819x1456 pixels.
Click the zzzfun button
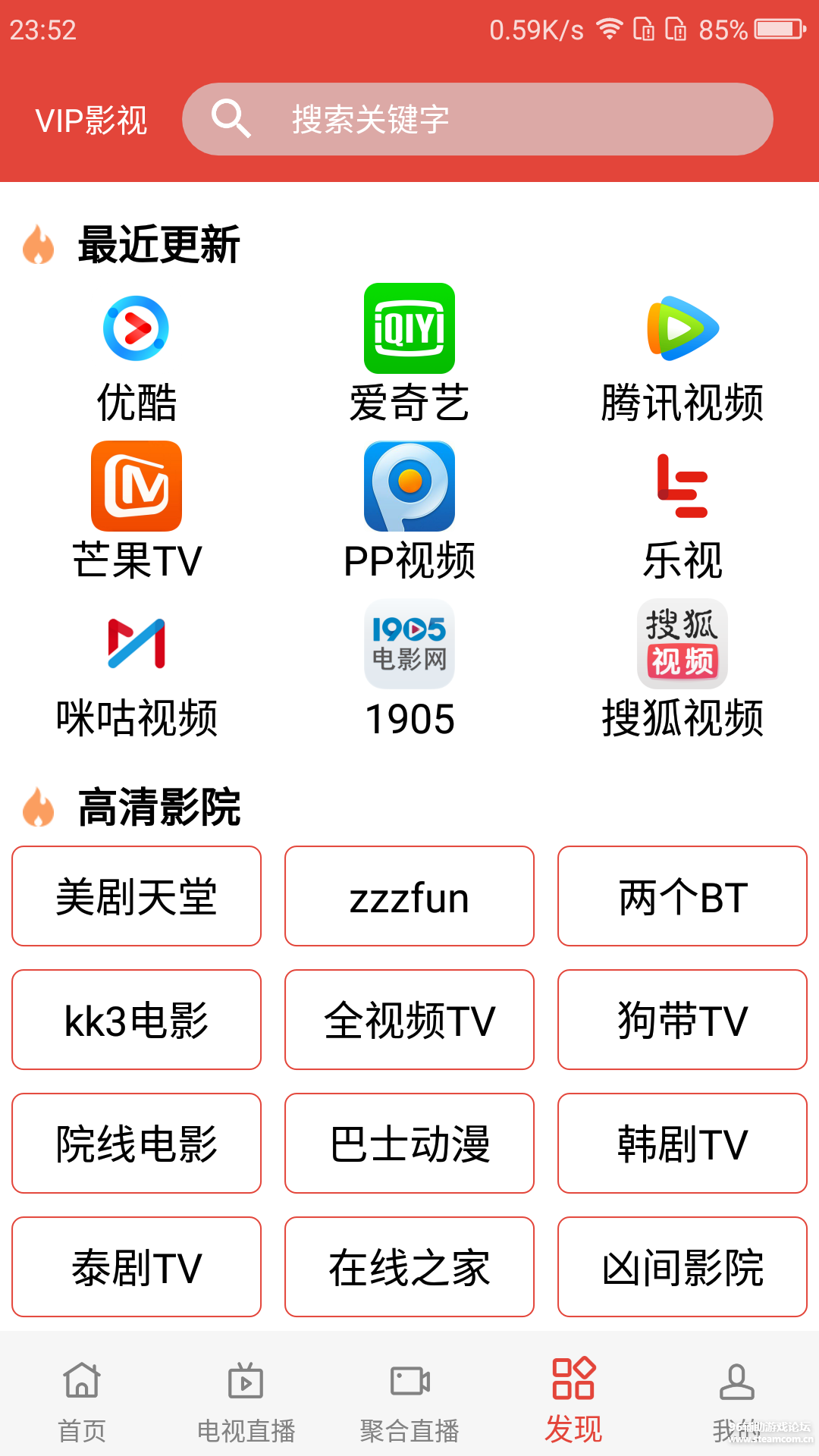(409, 896)
